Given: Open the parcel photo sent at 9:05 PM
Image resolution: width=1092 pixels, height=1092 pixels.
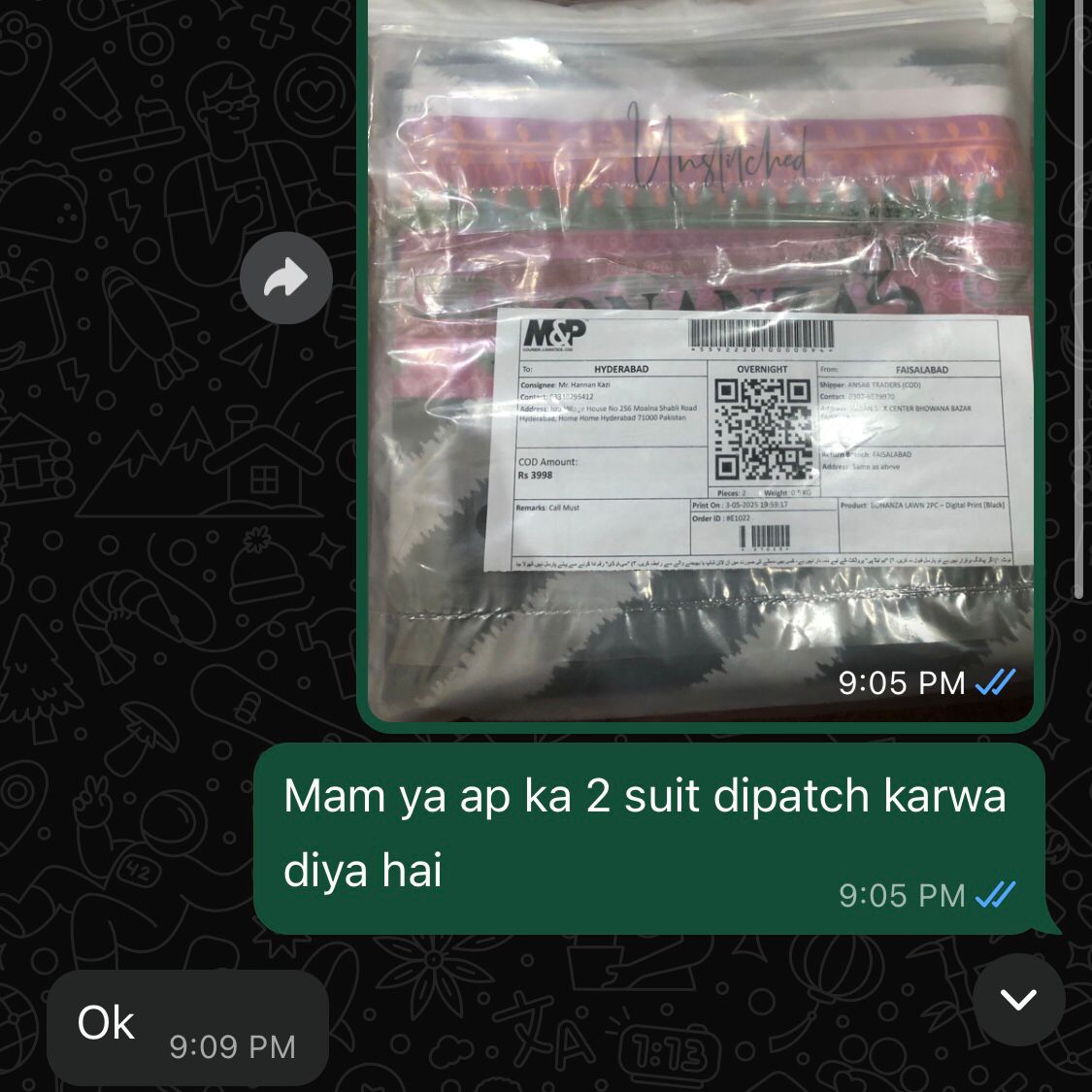Looking at the screenshot, I should (699, 359).
